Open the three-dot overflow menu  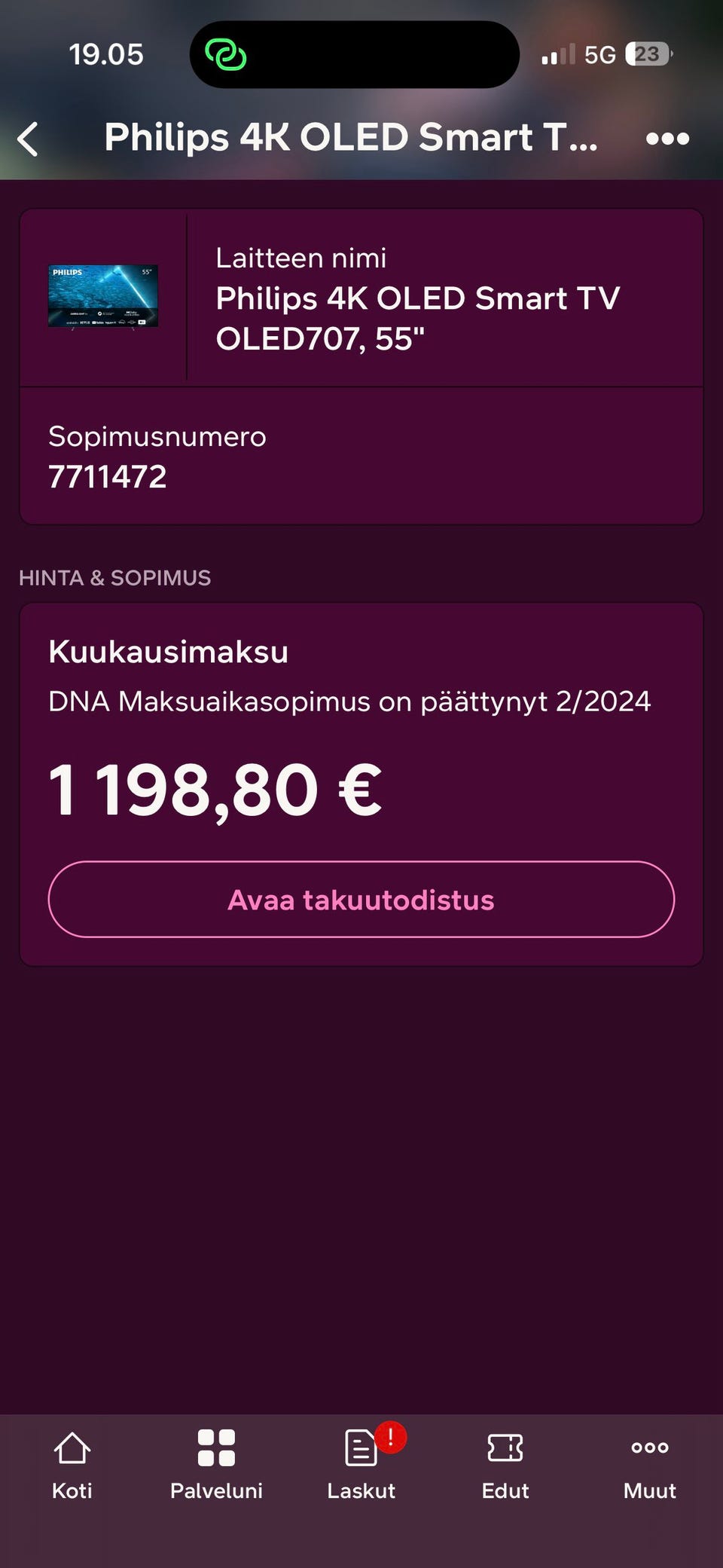click(x=667, y=139)
